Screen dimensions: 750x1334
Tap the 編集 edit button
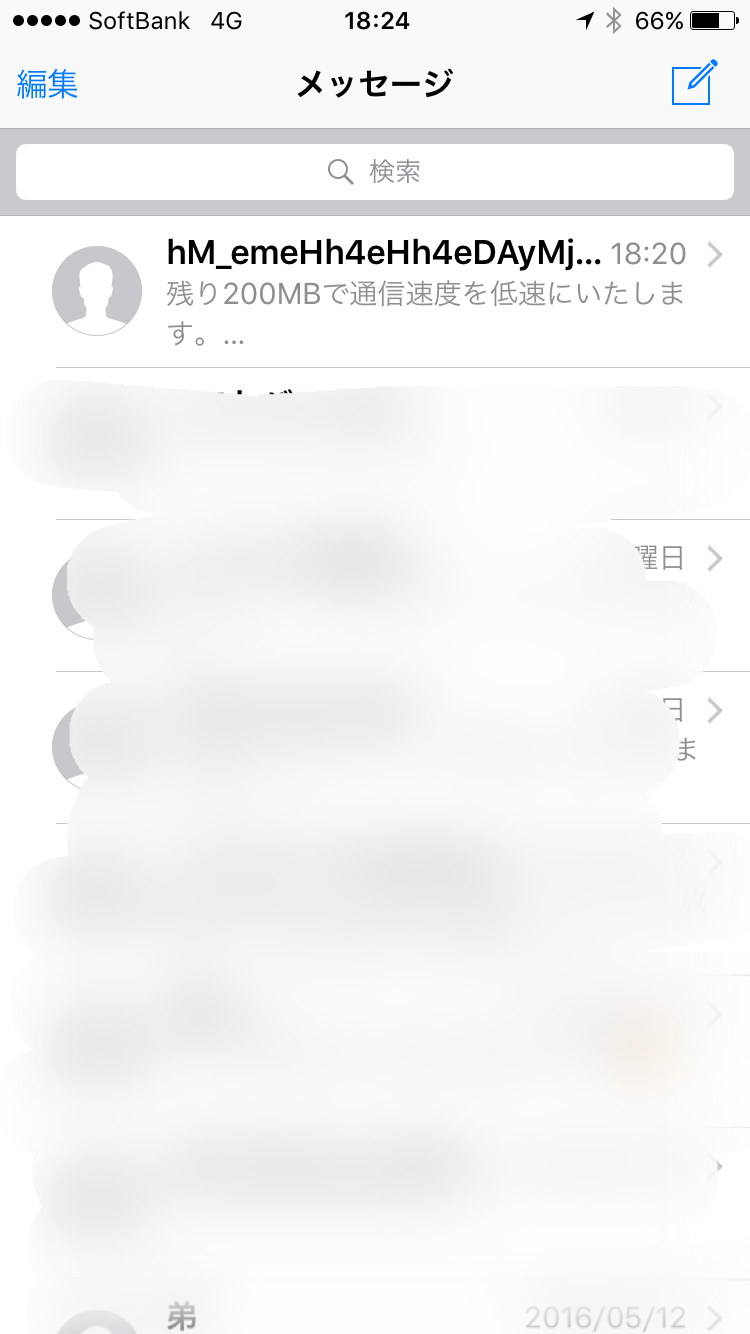(x=47, y=84)
